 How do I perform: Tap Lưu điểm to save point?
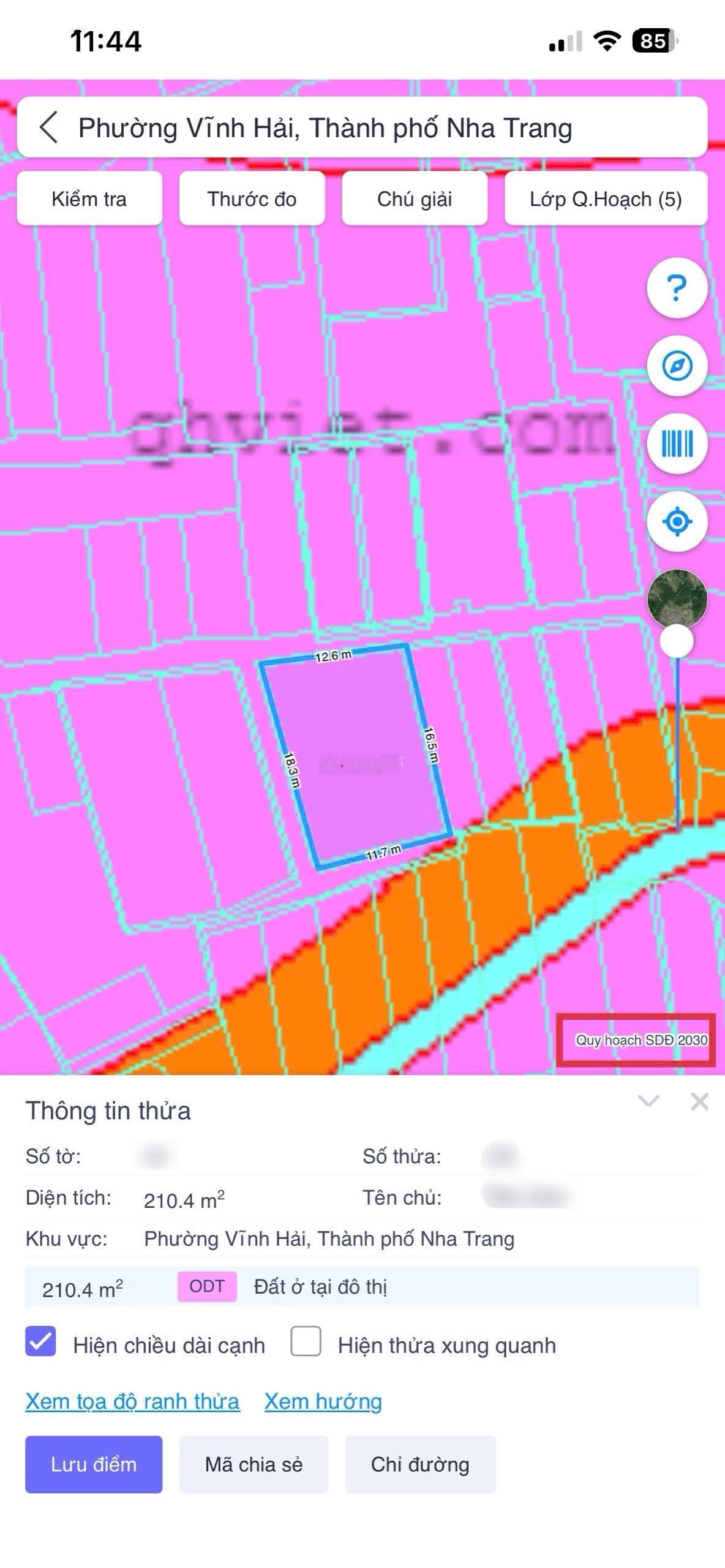coord(94,1464)
